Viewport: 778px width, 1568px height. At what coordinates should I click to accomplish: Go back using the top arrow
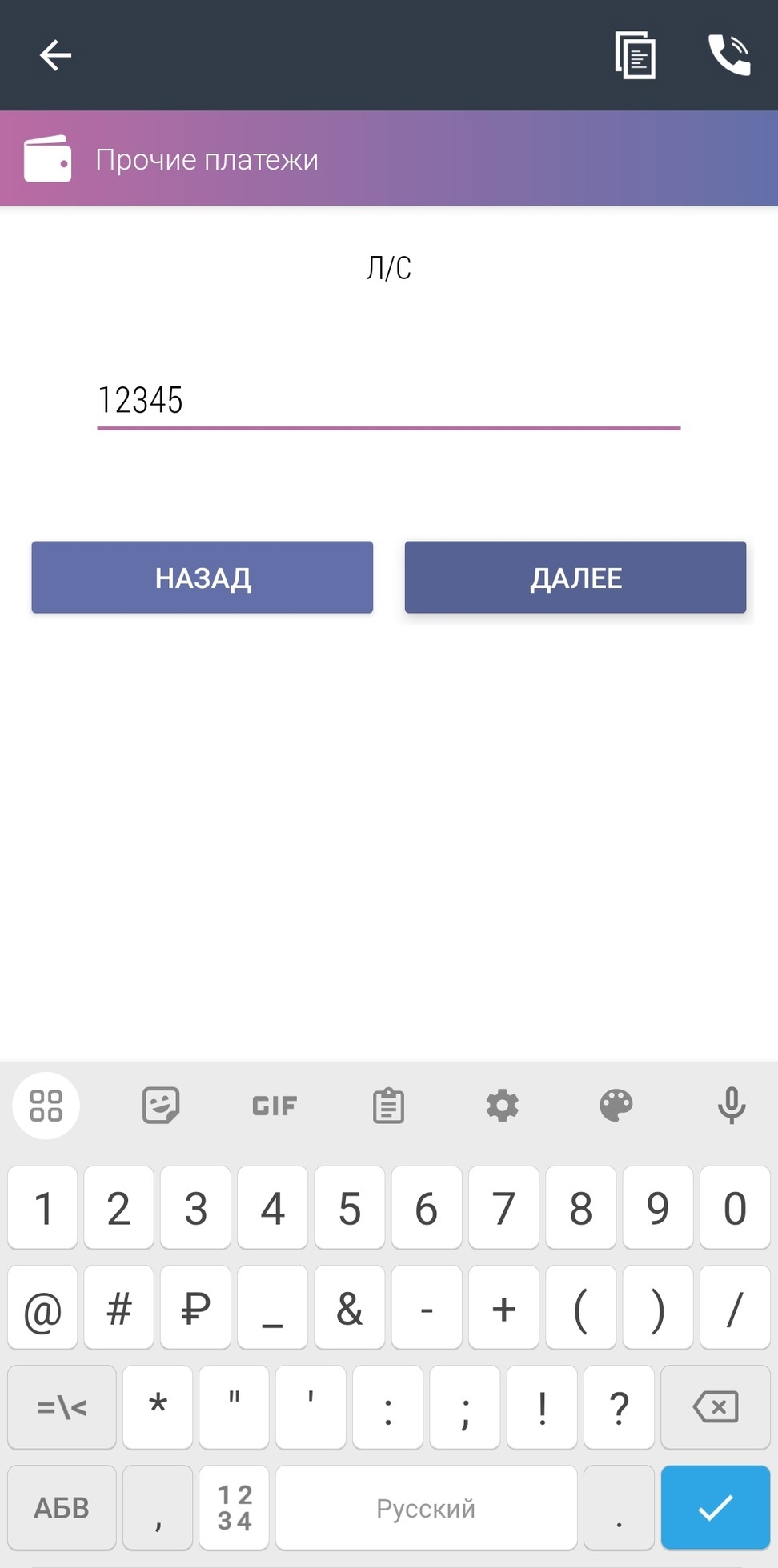55,55
